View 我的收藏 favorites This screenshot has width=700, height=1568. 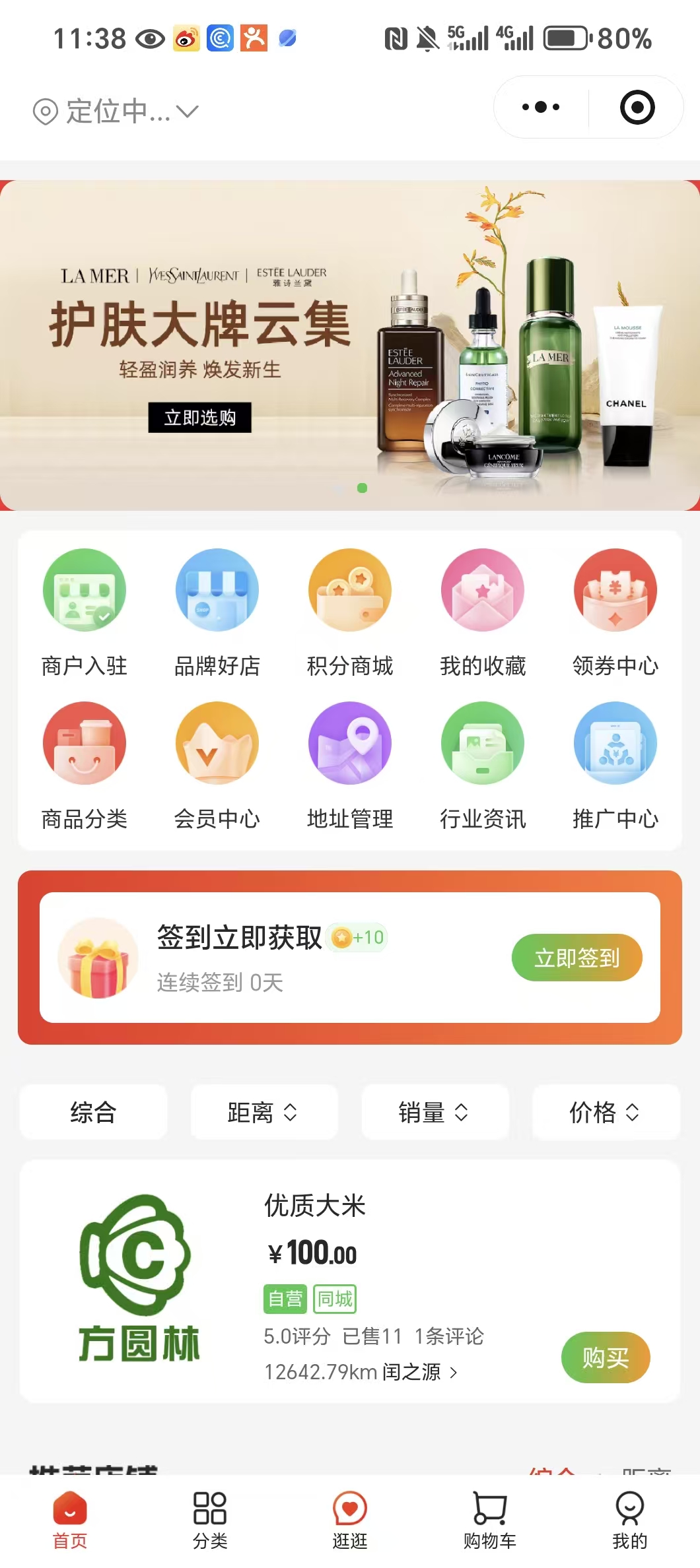(x=483, y=612)
